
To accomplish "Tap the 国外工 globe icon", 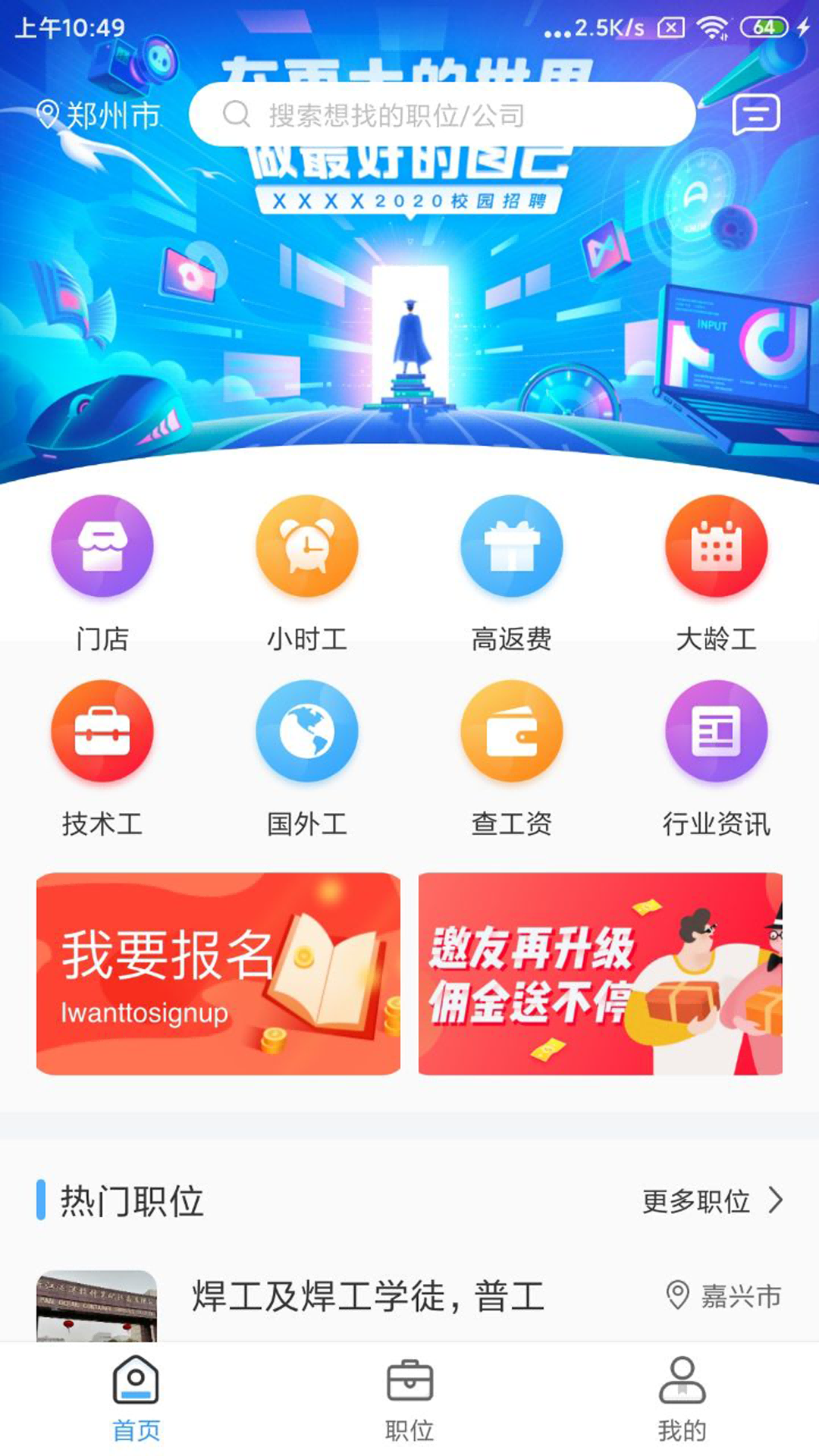I will tap(306, 730).
